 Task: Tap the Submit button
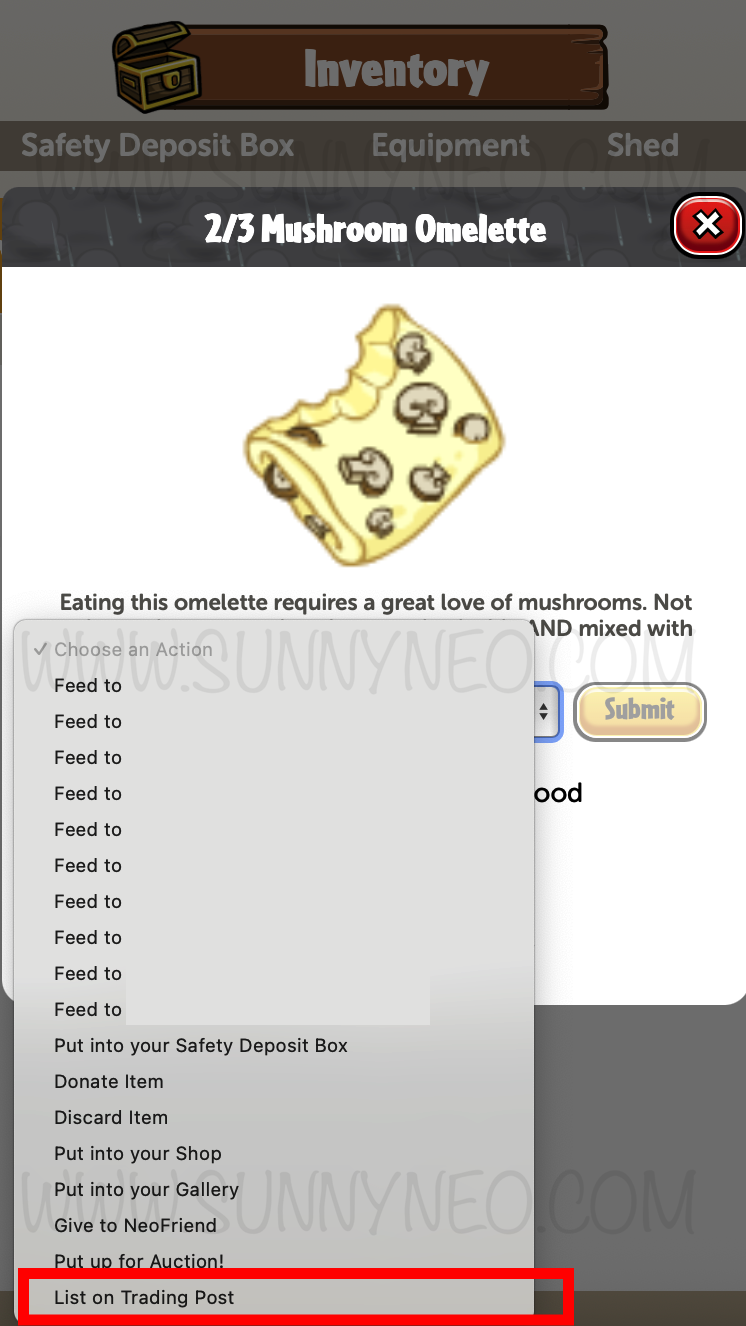pos(640,710)
